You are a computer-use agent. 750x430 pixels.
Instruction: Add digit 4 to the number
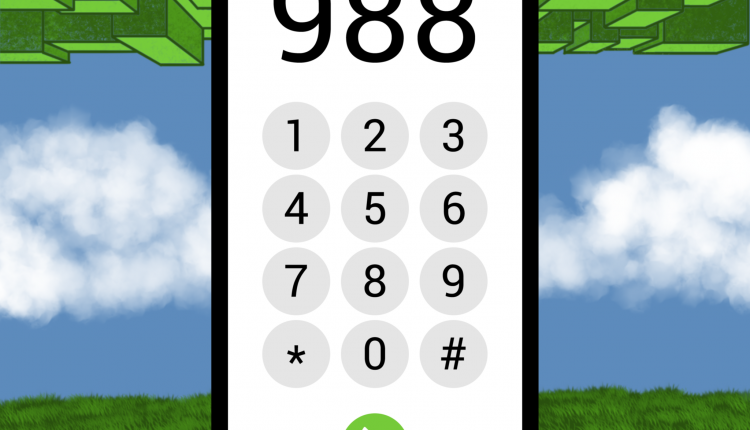click(296, 209)
